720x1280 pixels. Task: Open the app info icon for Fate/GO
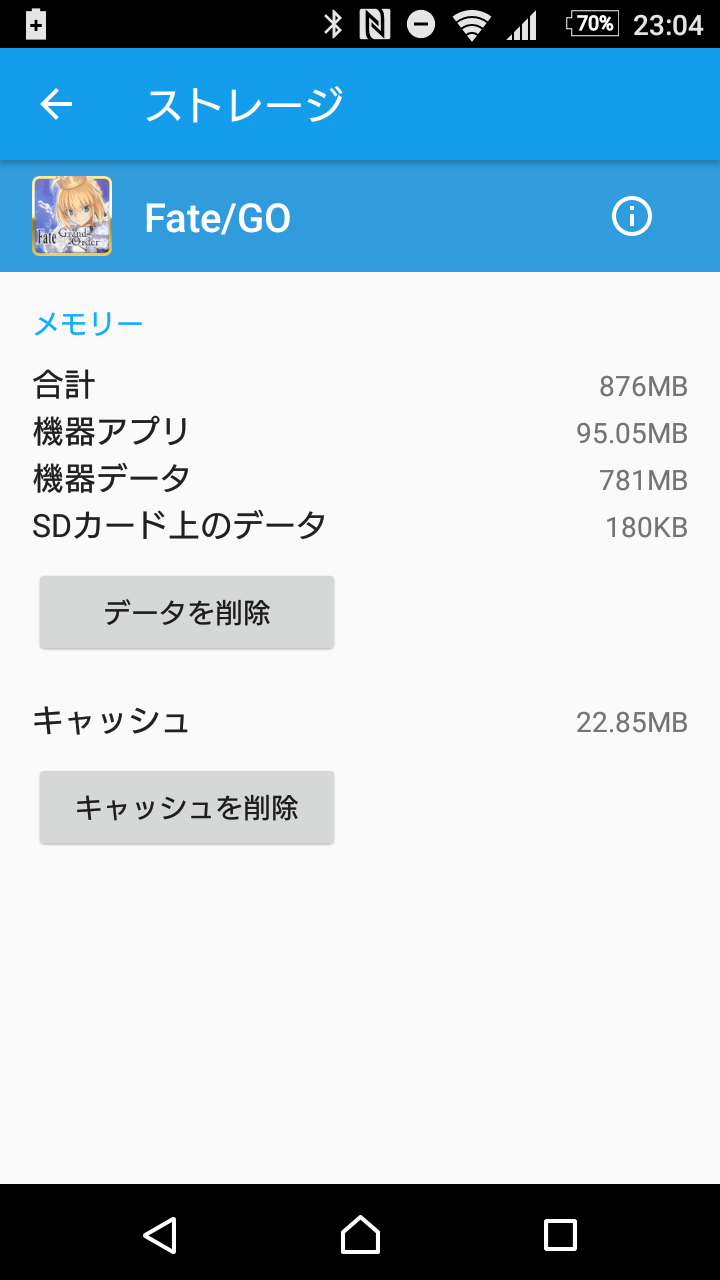coord(631,216)
